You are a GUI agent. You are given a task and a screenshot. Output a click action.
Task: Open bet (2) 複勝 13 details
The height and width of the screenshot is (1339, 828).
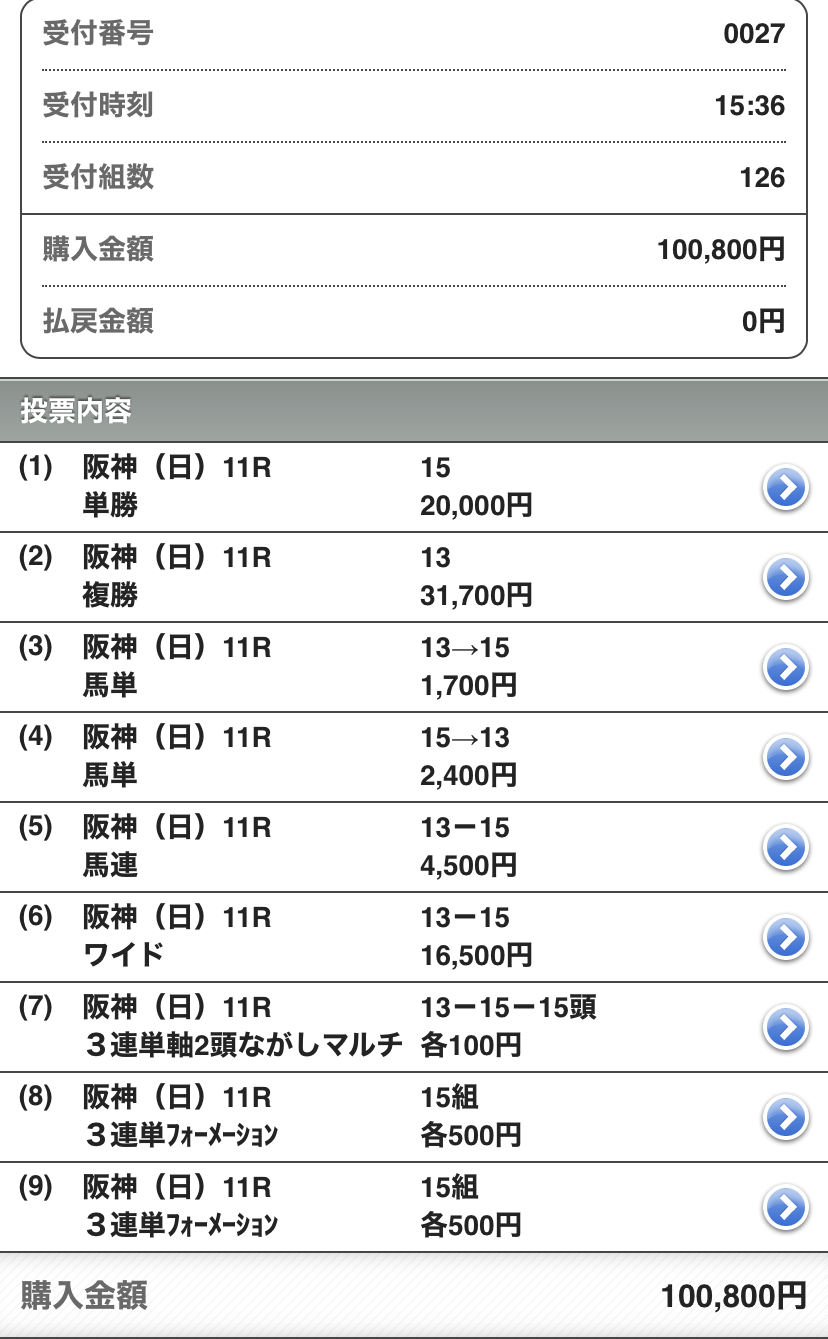click(414, 577)
